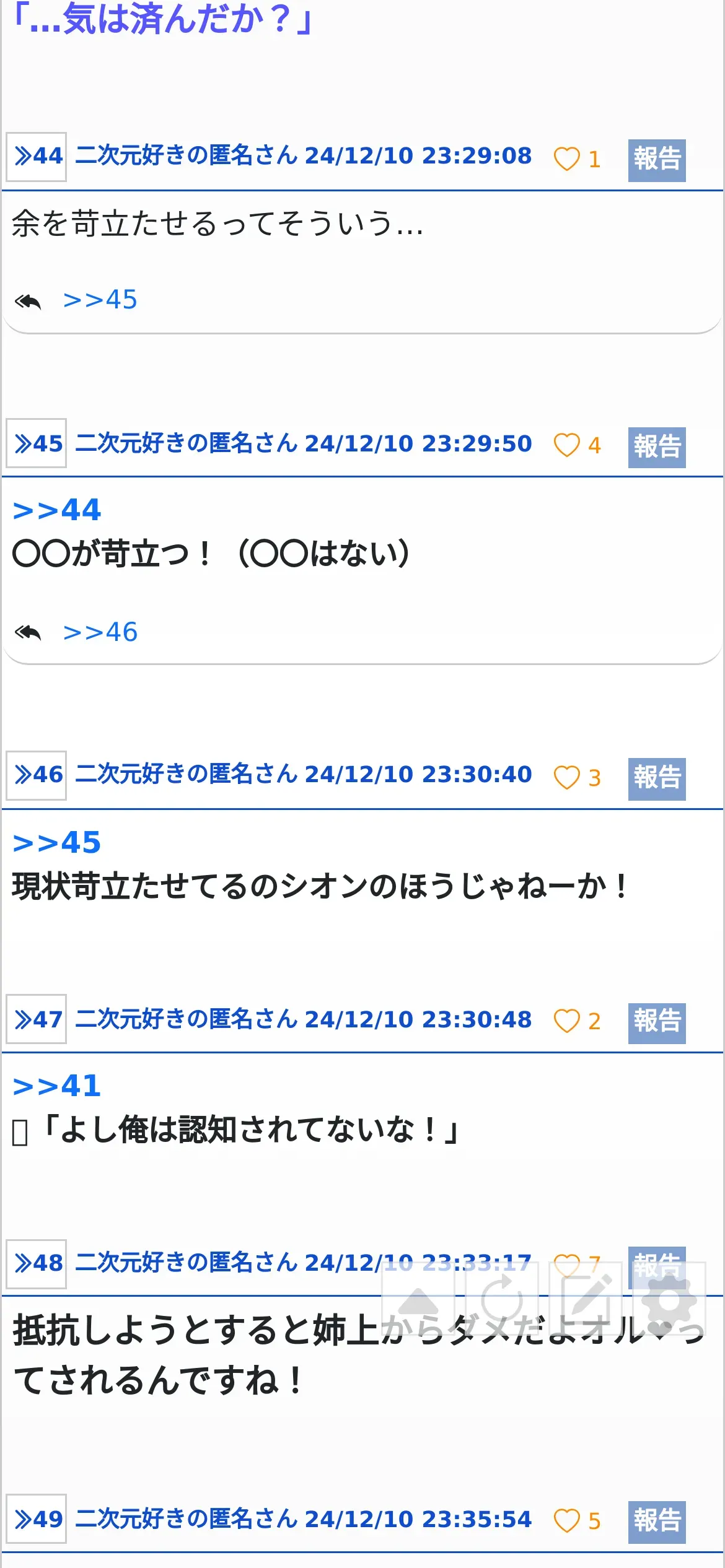725x1568 pixels.
Task: Tap post number >>48 in its header
Action: tap(37, 1263)
